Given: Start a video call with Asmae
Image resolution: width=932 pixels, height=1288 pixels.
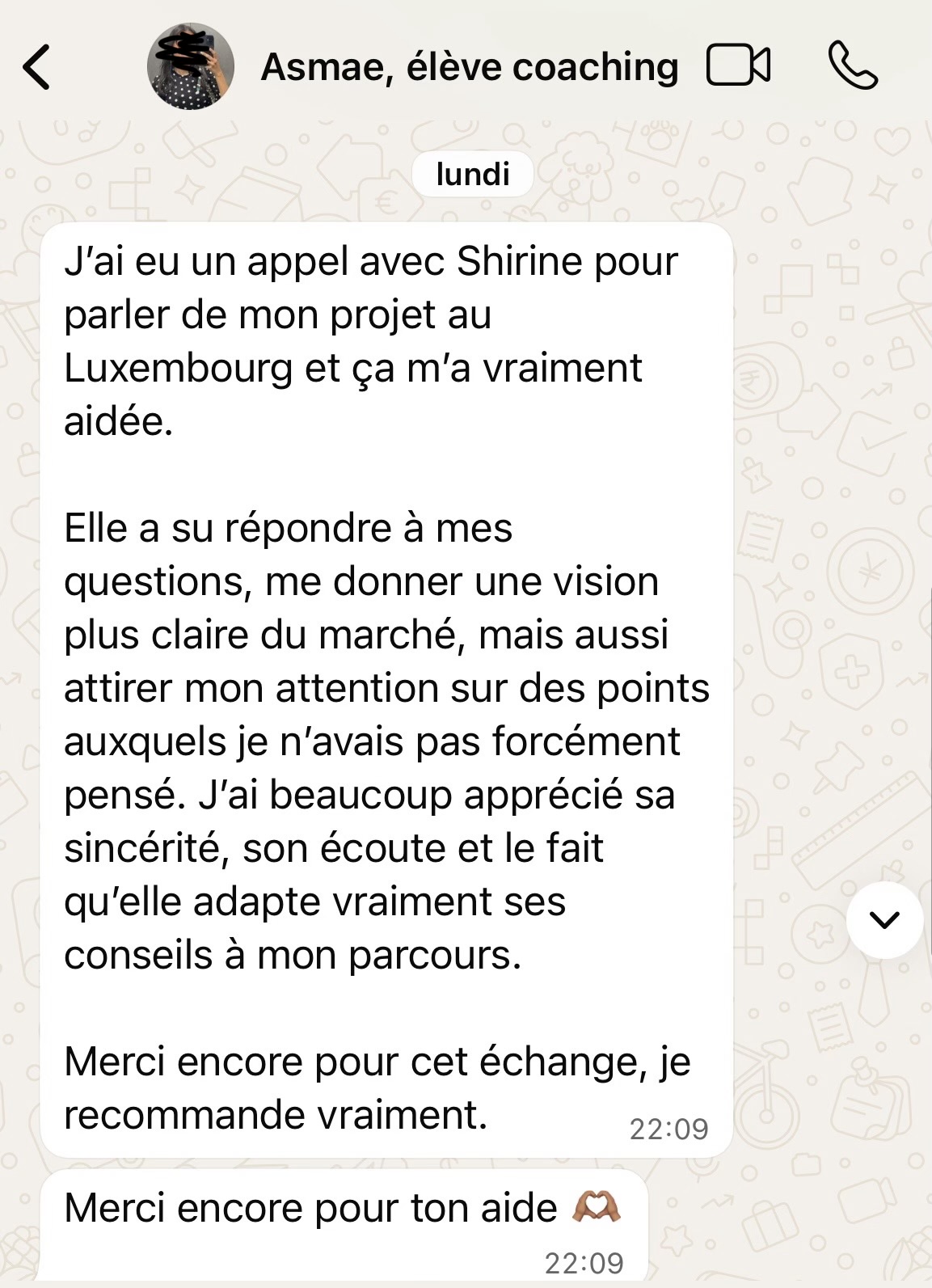Looking at the screenshot, I should (738, 65).
